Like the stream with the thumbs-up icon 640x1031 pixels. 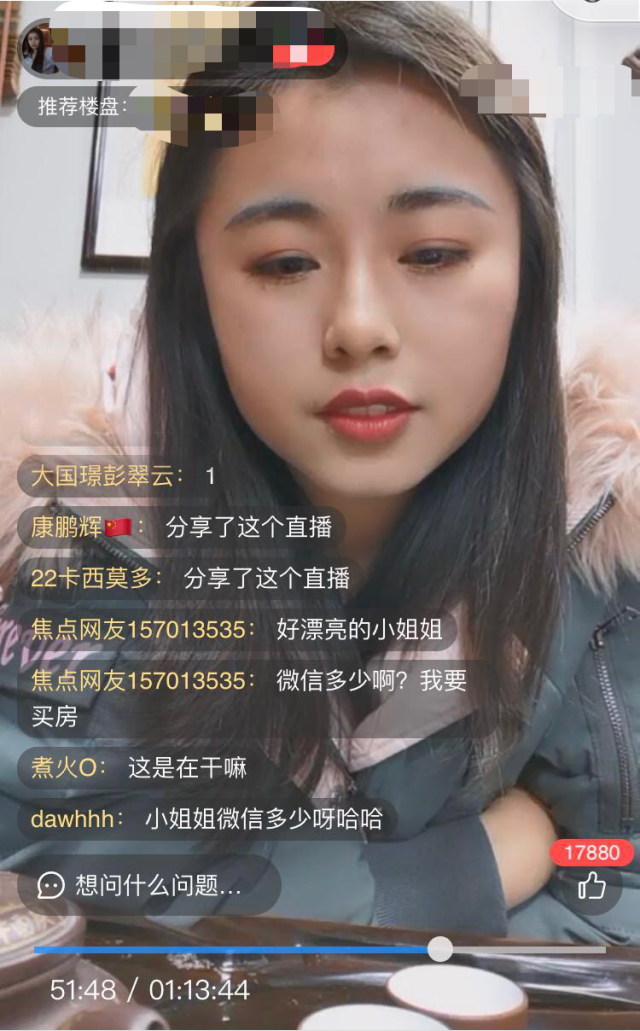(591, 886)
